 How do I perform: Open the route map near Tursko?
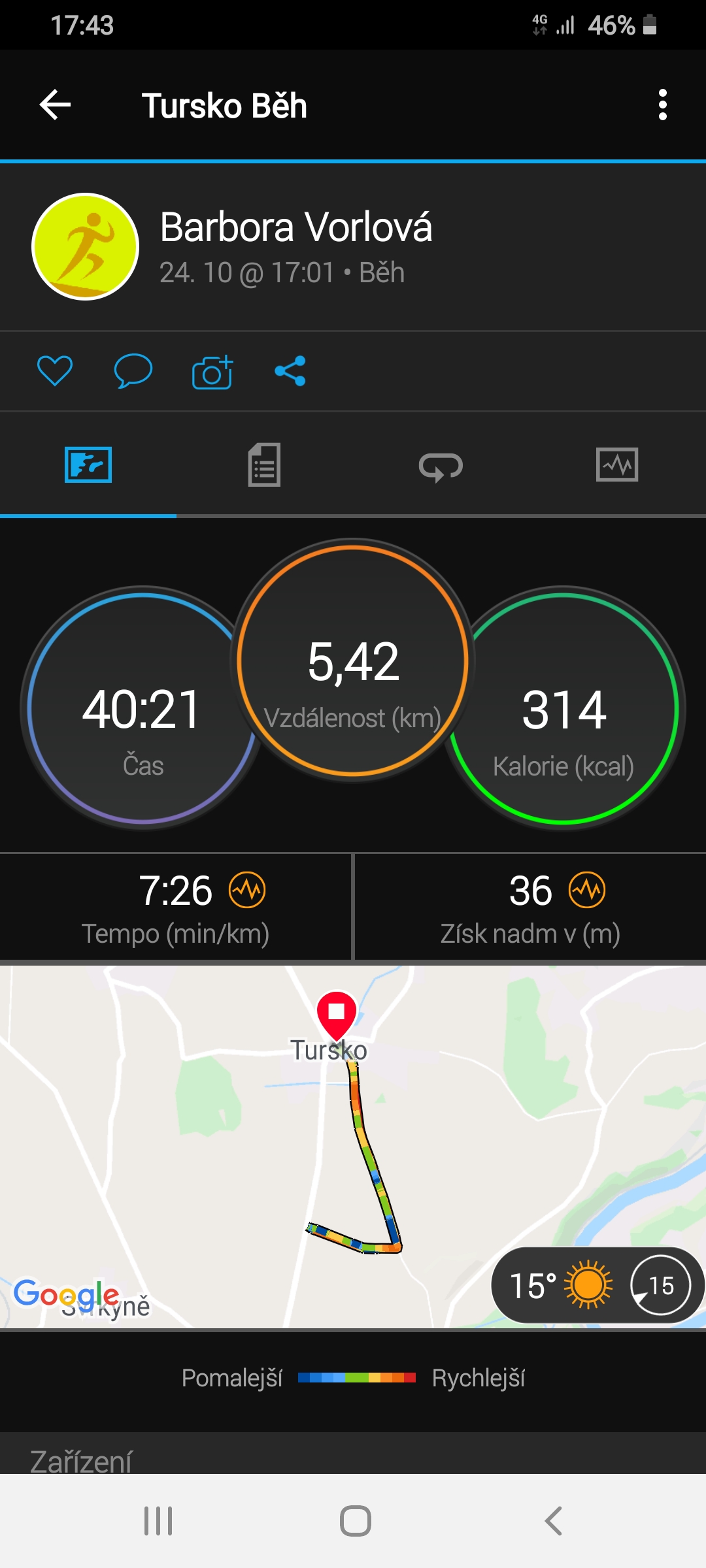click(x=353, y=1147)
